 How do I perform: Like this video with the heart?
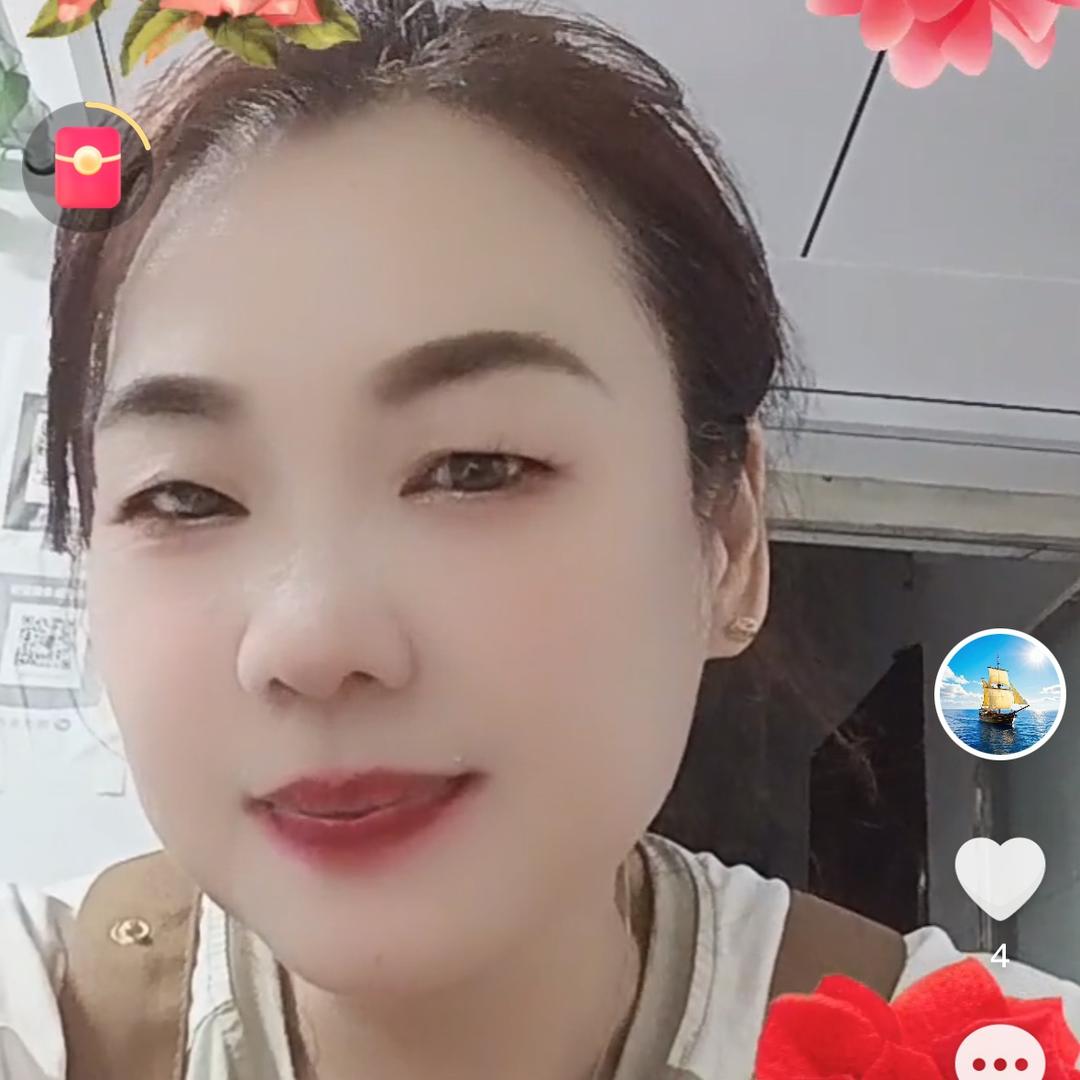pyautogui.click(x=999, y=876)
